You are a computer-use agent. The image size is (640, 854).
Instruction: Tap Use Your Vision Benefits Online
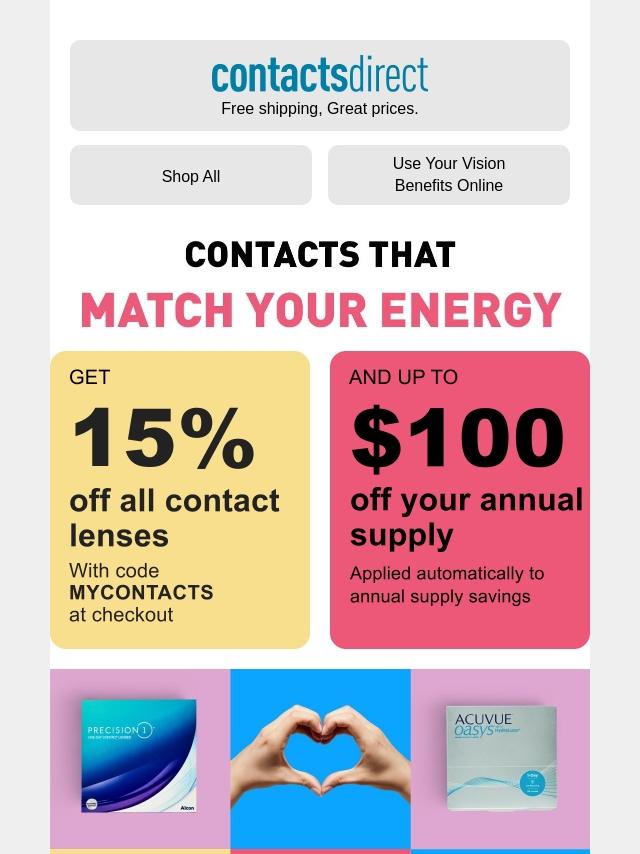(448, 175)
